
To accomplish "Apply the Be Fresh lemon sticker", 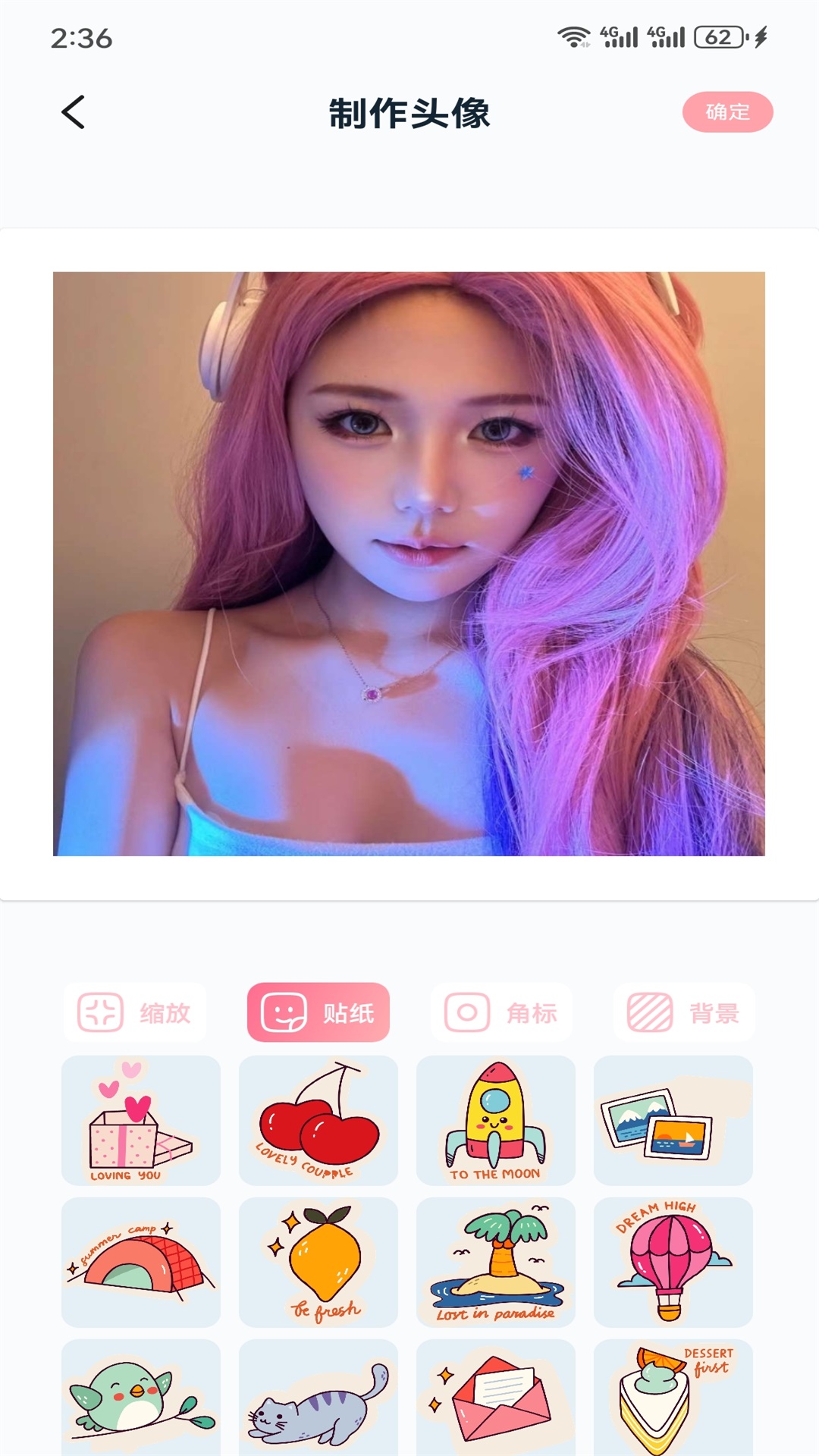I will click(x=318, y=1262).
